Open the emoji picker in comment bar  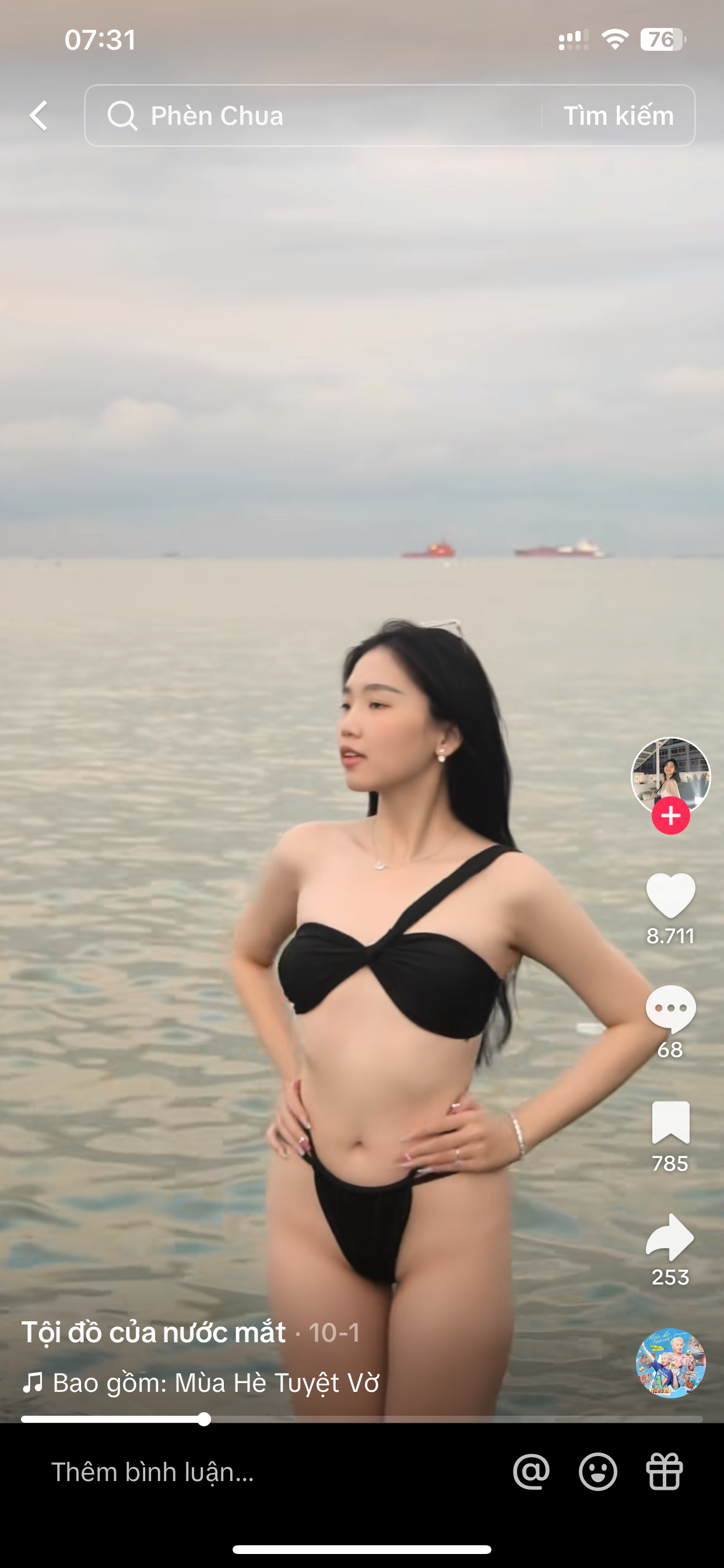click(598, 1472)
